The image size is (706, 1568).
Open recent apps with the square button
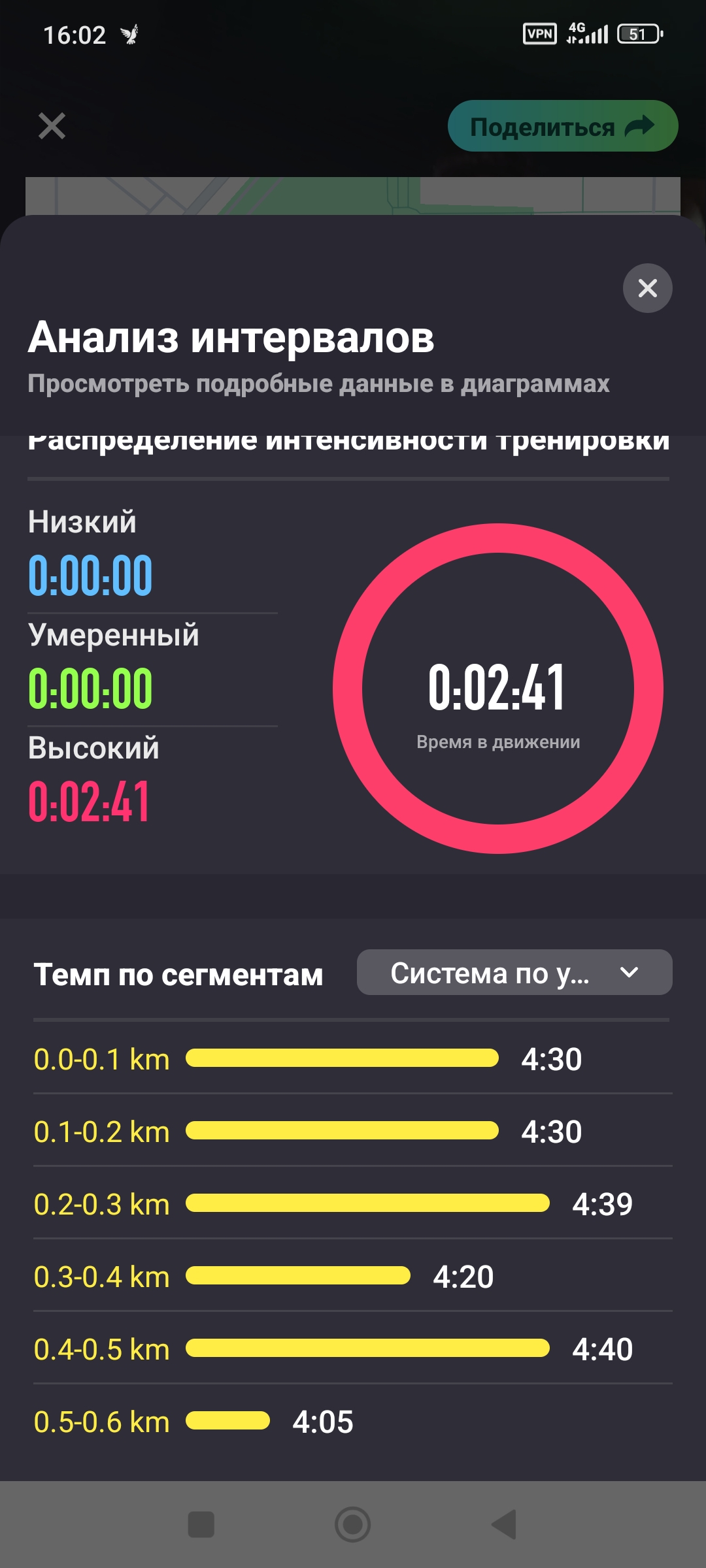(x=201, y=1524)
